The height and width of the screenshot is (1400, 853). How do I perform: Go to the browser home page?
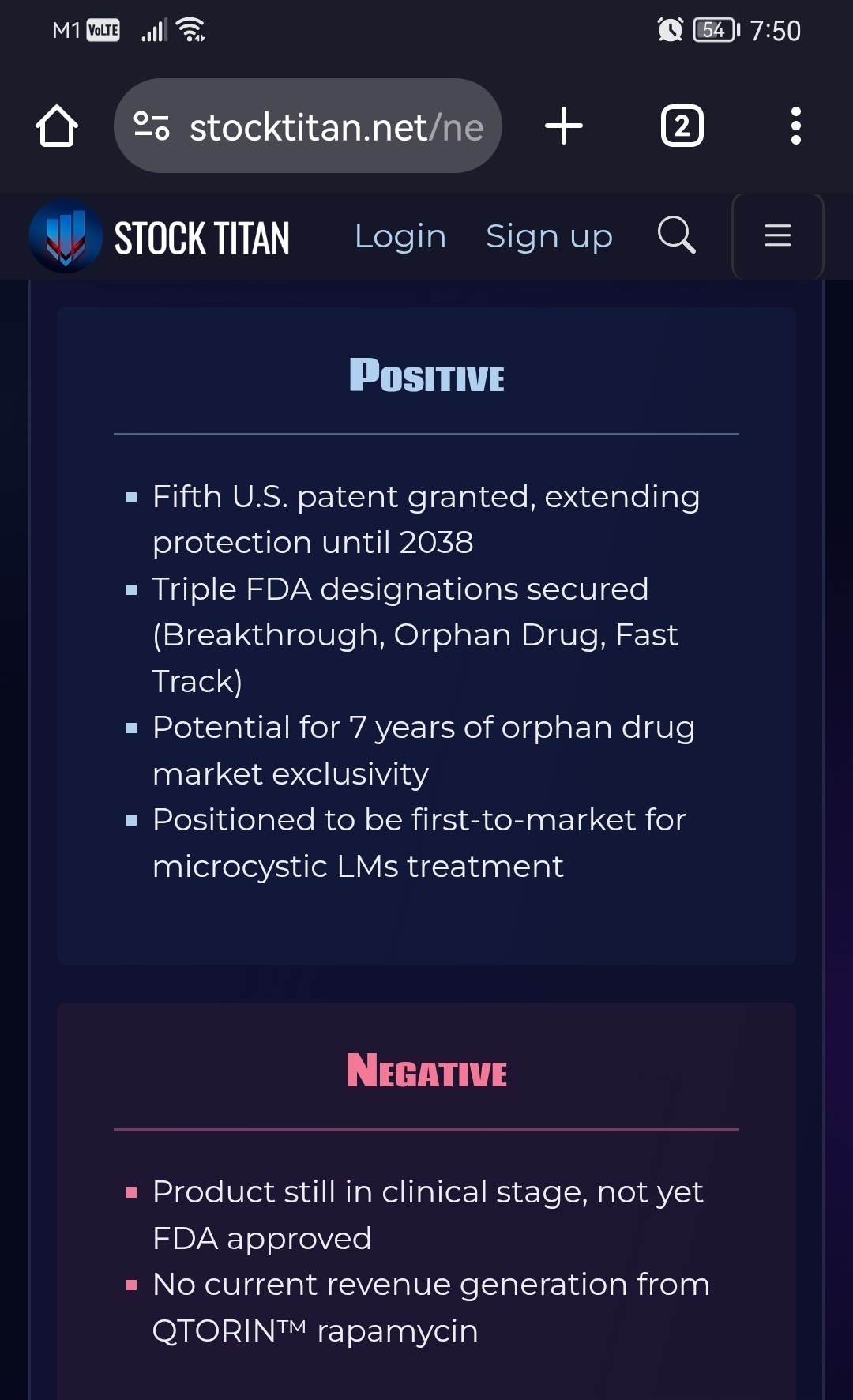pyautogui.click(x=57, y=126)
